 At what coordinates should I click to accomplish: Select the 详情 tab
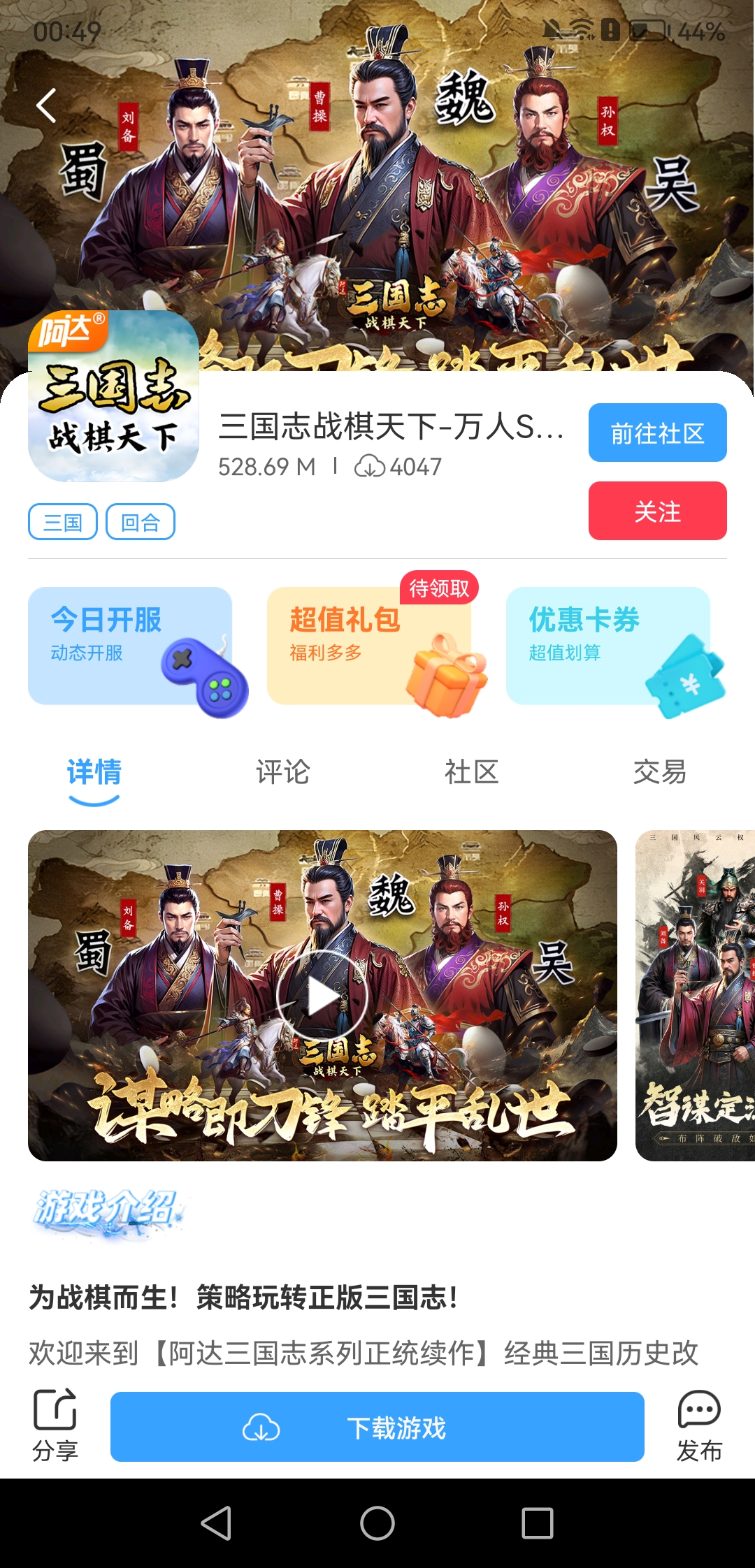tap(94, 772)
